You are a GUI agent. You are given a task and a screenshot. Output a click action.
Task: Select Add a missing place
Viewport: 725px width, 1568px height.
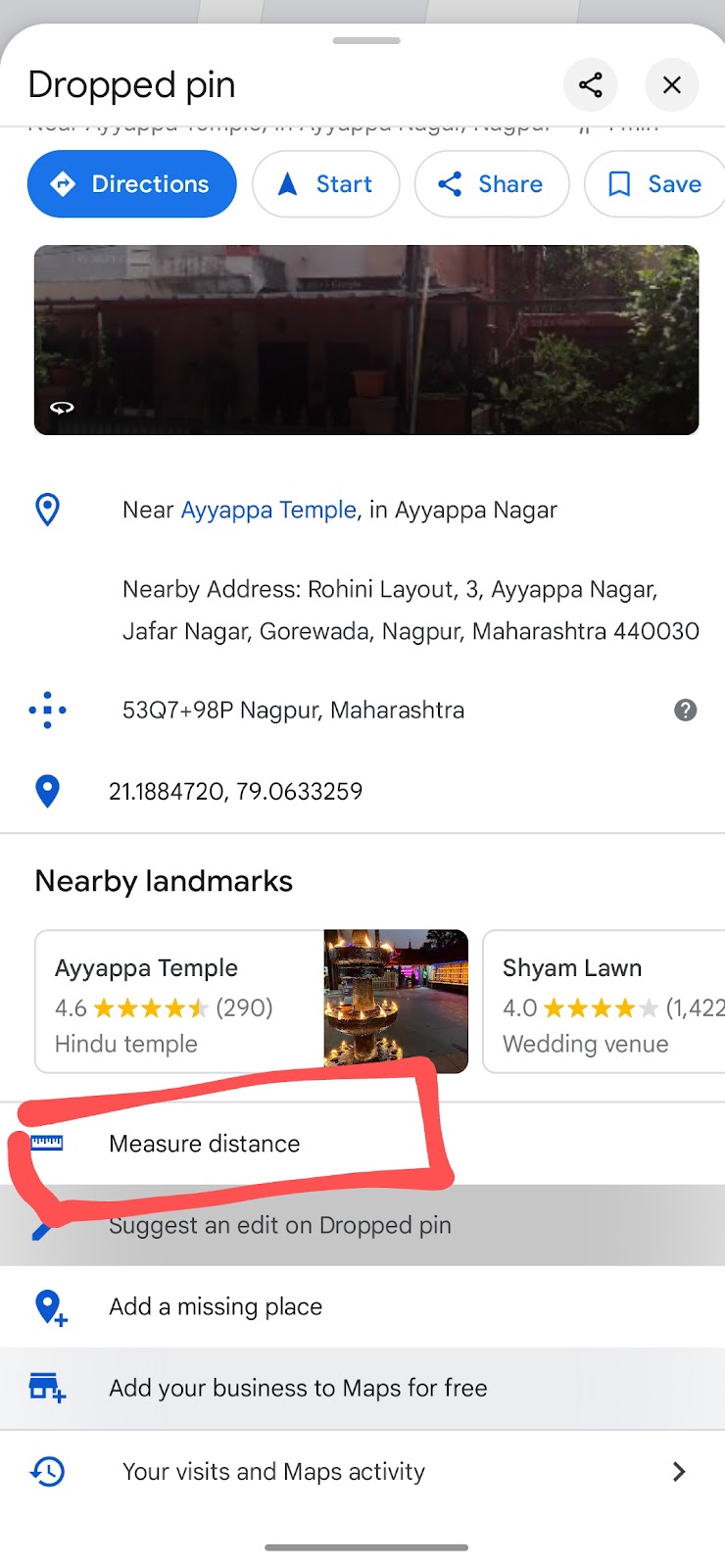click(x=362, y=1306)
